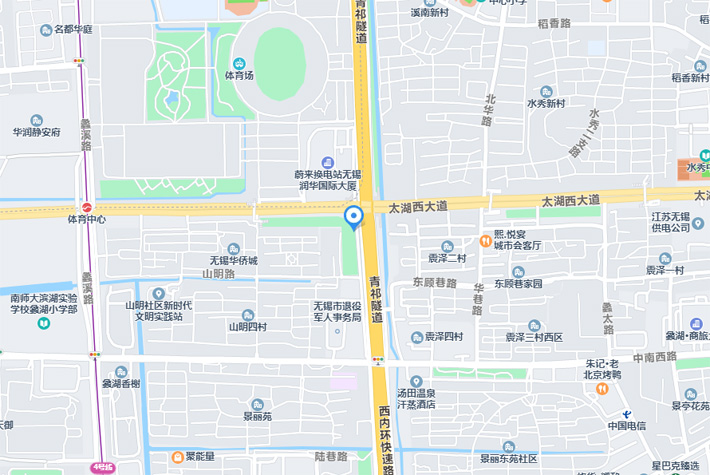This screenshot has height=475, width=710.
Task: Open the 体育场 stadium point of interest
Action: pyautogui.click(x=238, y=62)
